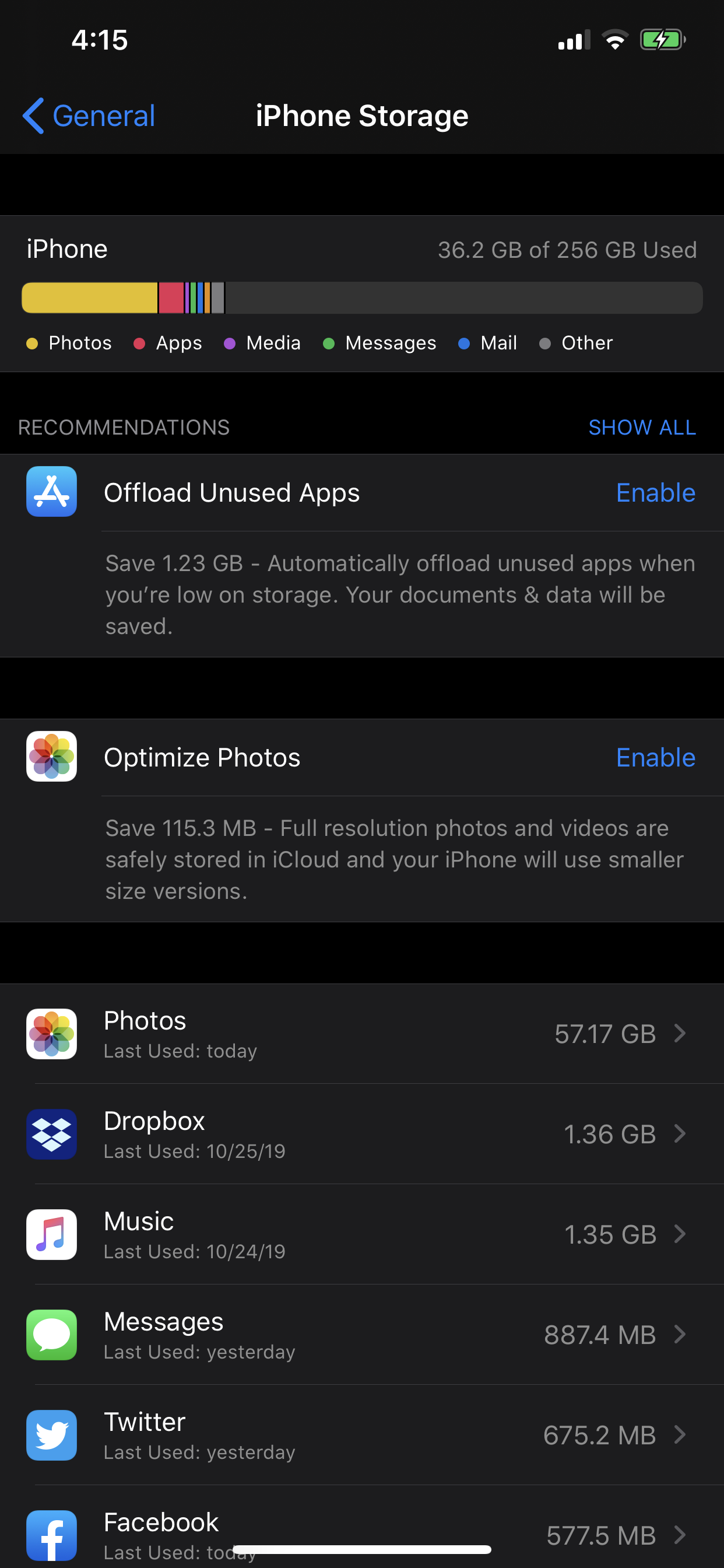Tap SHOW ALL recommendations
Viewport: 724px width, 1568px height.
point(642,426)
